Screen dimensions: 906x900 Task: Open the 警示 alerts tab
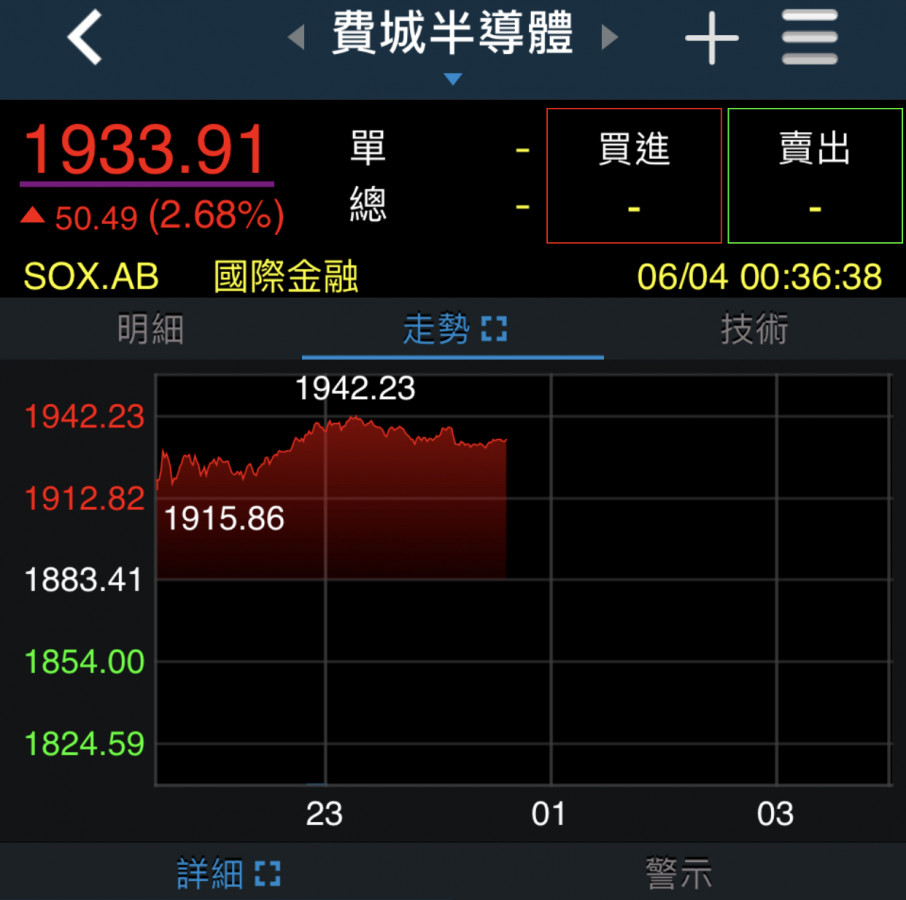679,874
